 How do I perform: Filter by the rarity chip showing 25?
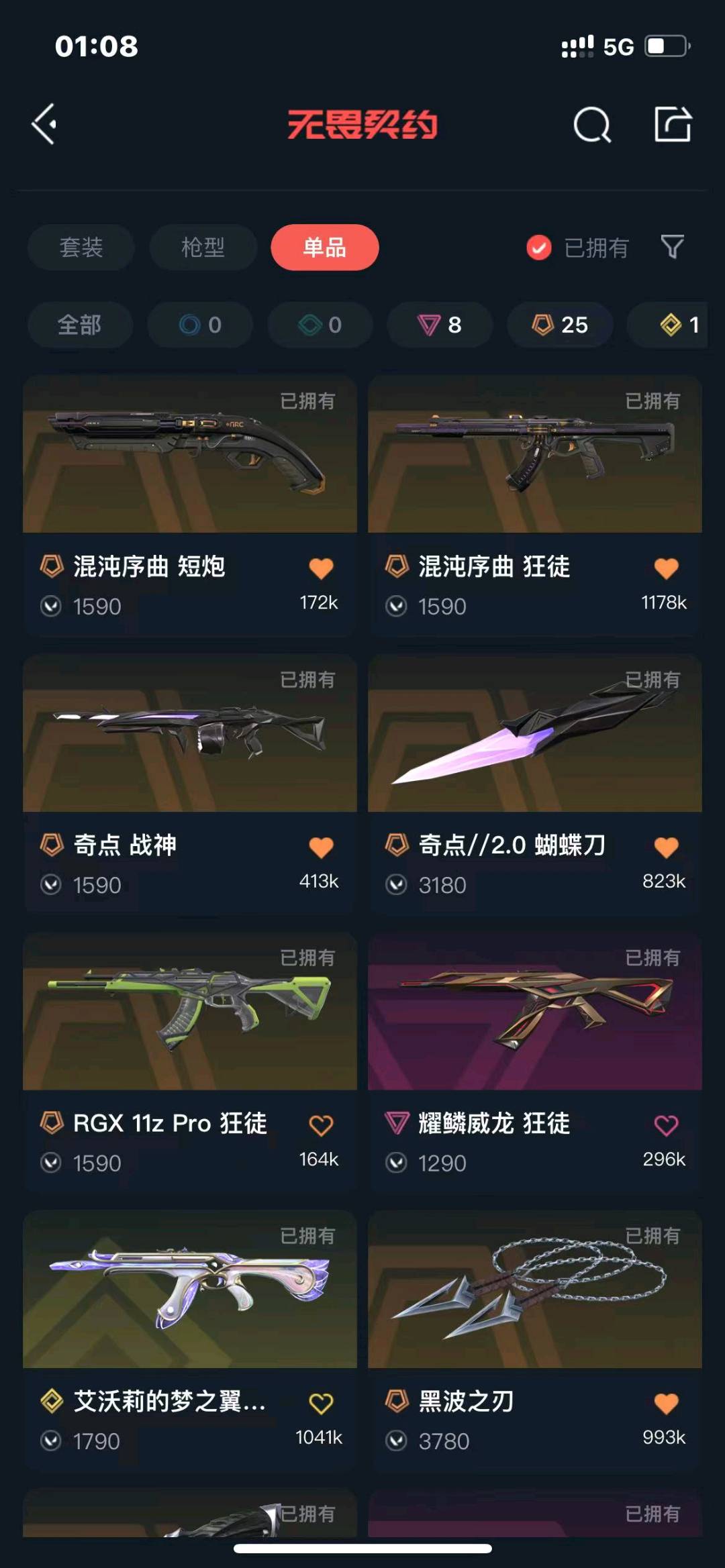559,325
